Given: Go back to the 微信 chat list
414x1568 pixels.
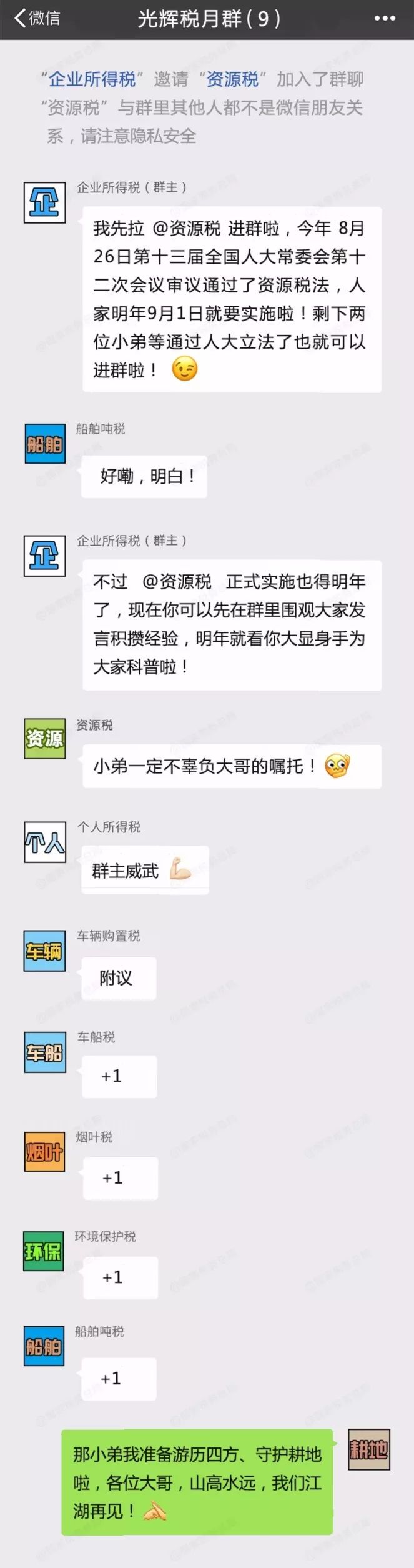Looking at the screenshot, I should pos(37,18).
